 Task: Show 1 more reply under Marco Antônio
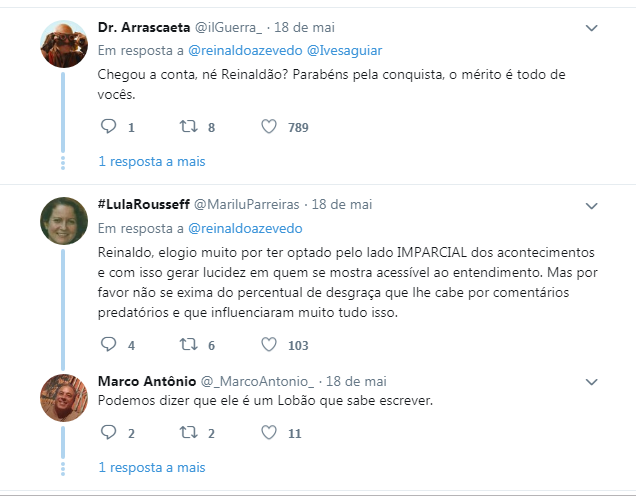[x=151, y=467]
